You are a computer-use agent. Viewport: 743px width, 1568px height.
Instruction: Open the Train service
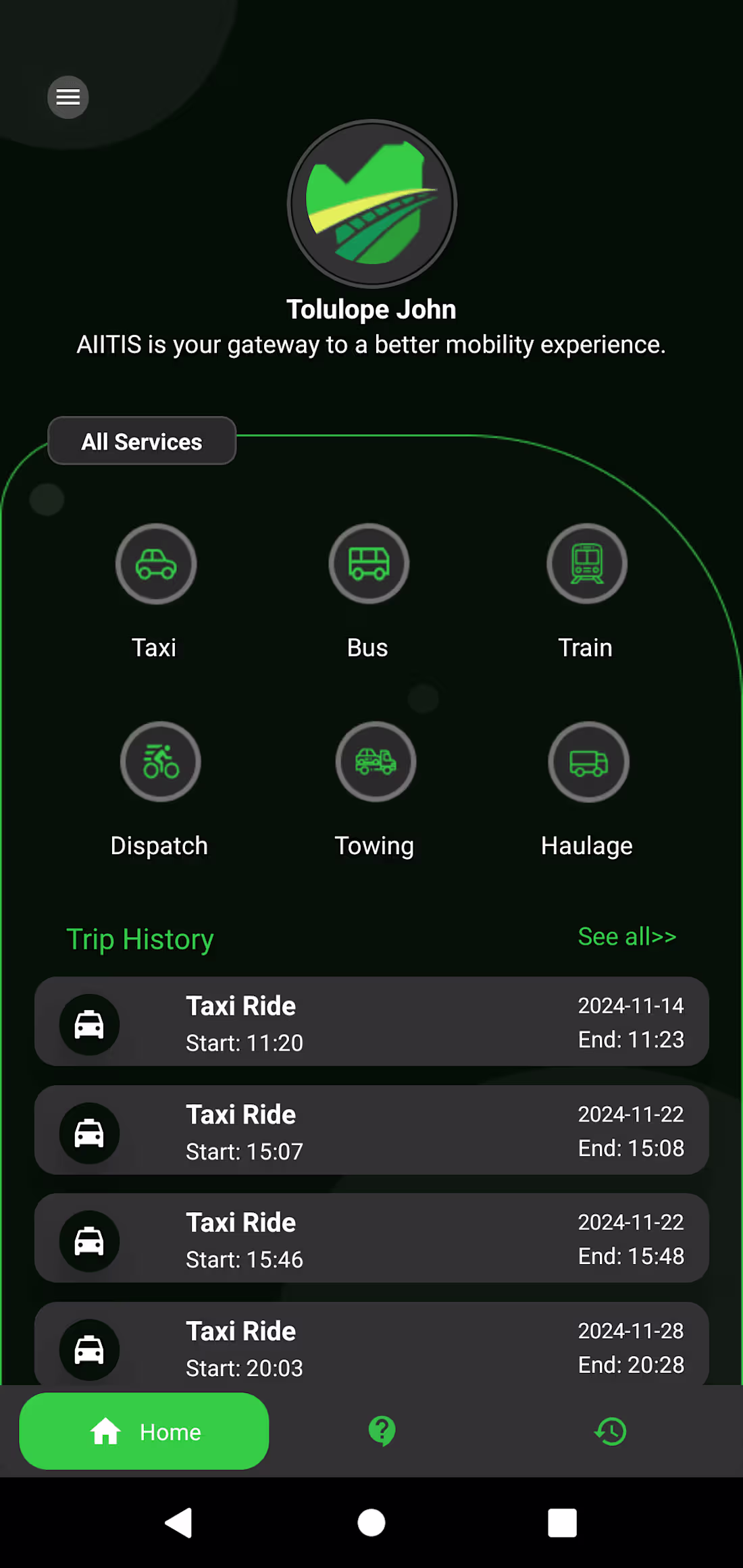pos(586,565)
